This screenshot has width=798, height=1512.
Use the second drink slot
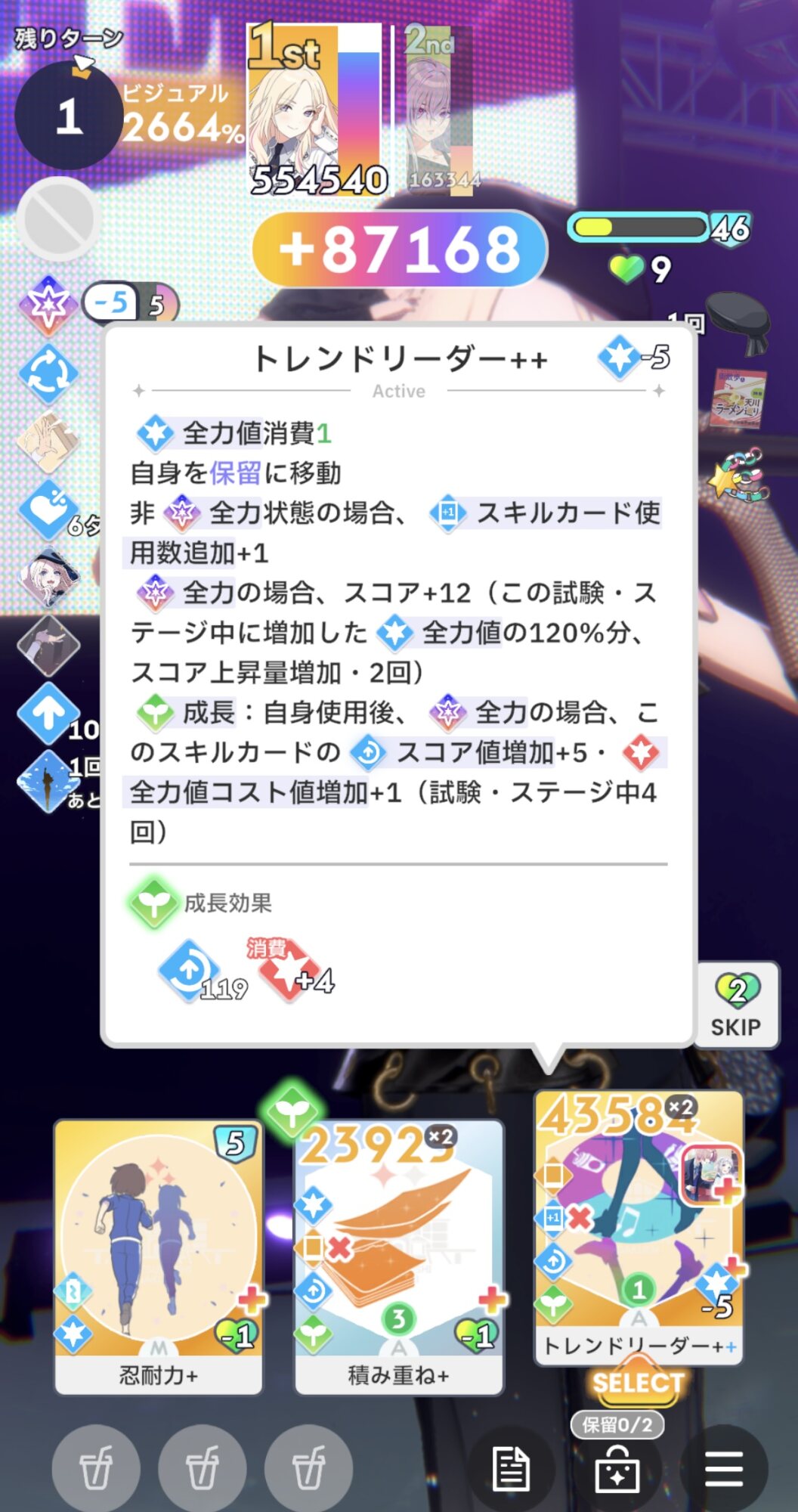click(x=202, y=1469)
